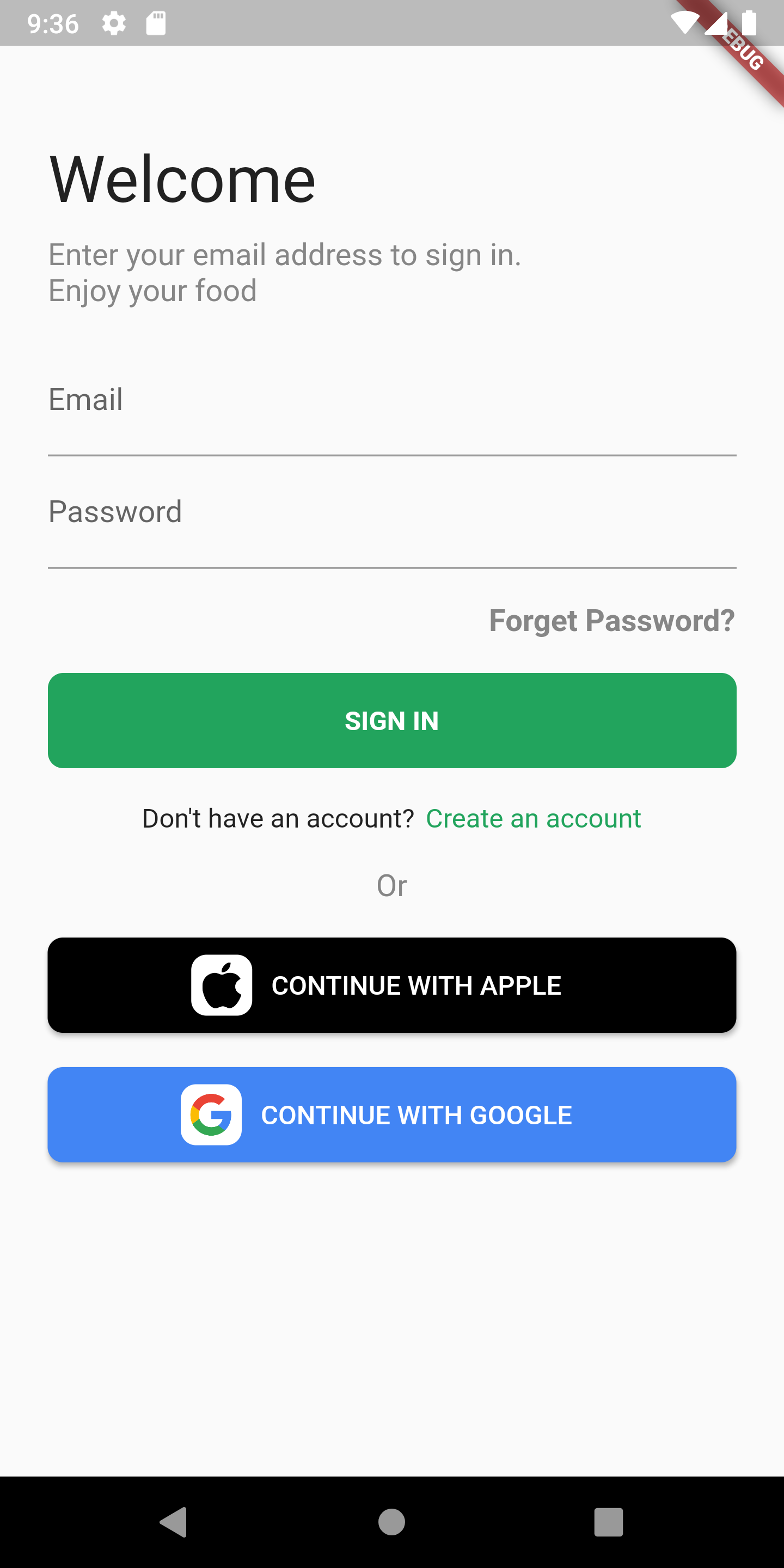
Task: Tap the Welcome heading text
Action: [181, 179]
